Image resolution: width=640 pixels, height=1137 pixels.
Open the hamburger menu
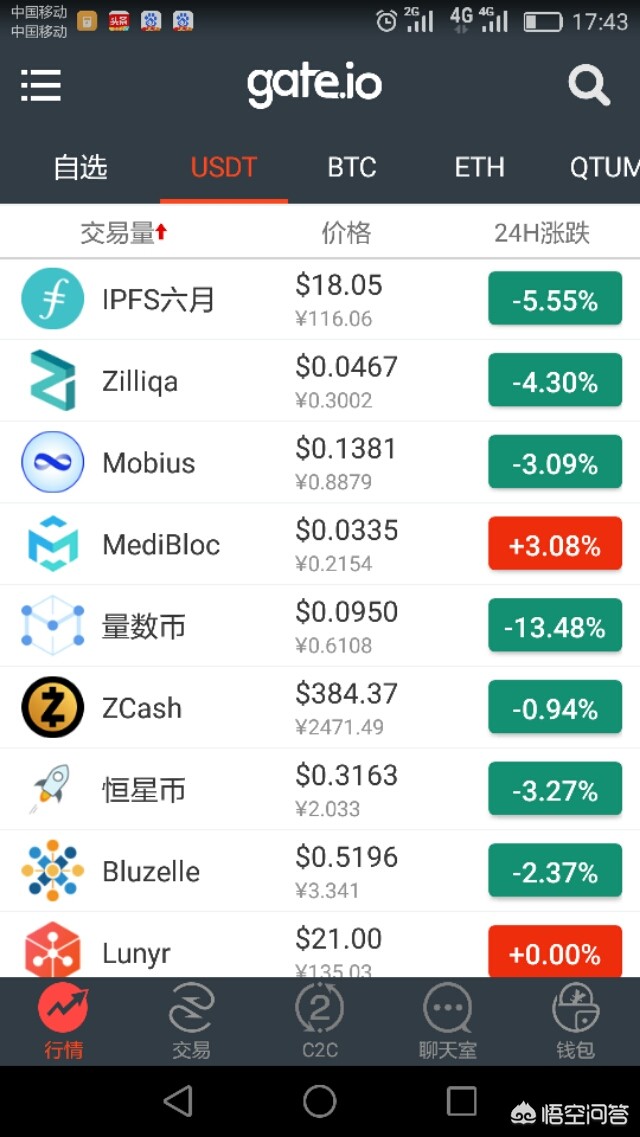(41, 85)
